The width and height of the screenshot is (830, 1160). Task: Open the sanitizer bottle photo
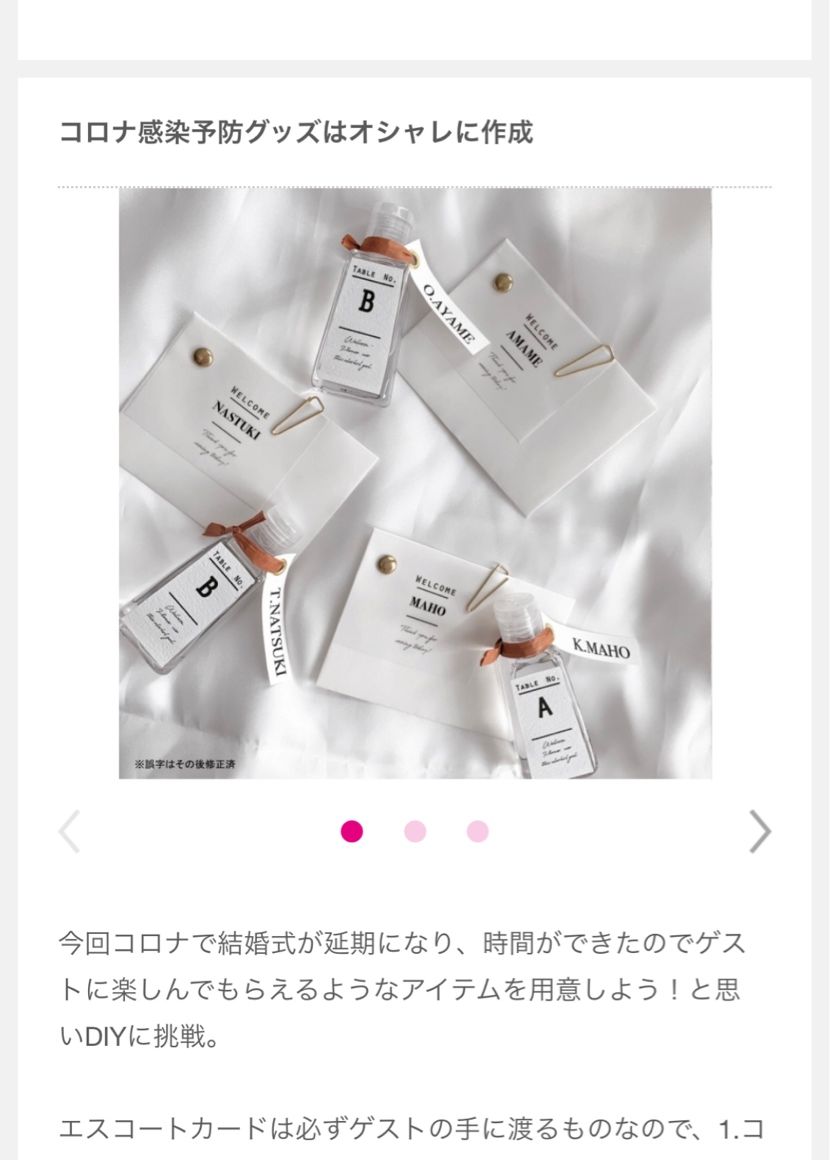point(415,483)
